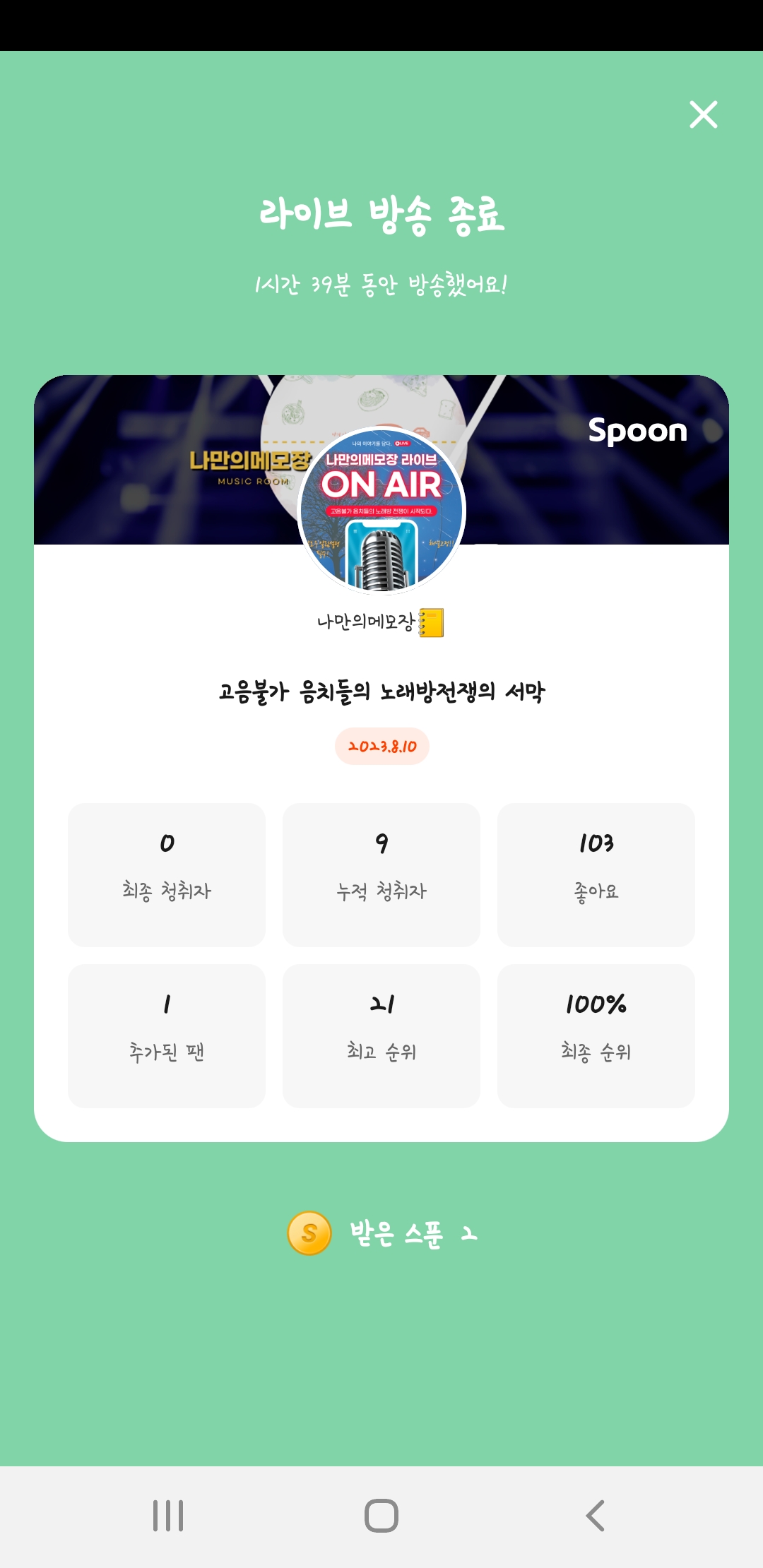
Task: Close the live broadcast ended screen
Action: [x=703, y=114]
